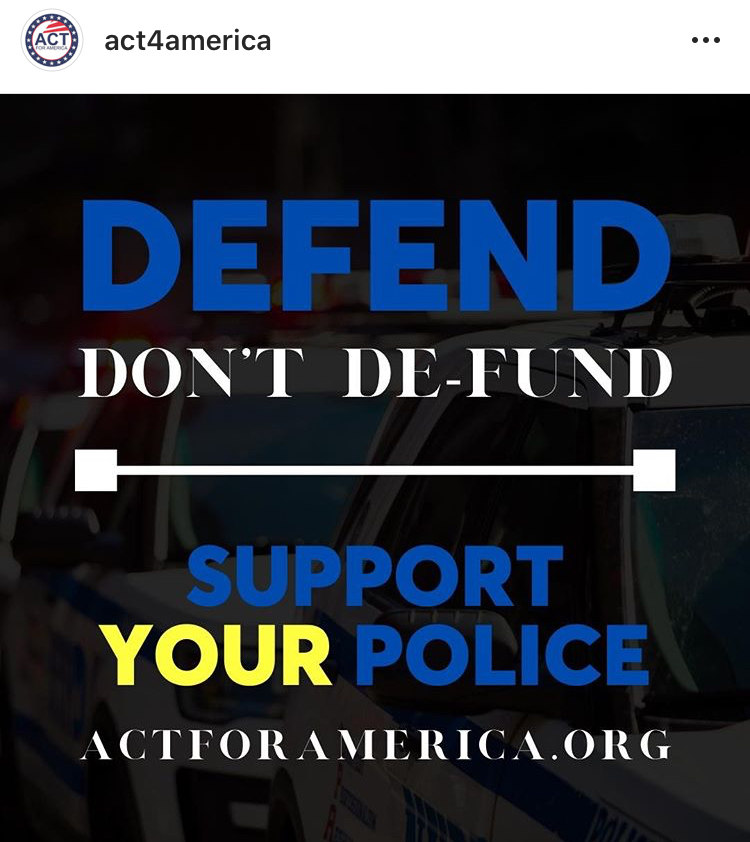The width and height of the screenshot is (750, 842).
Task: Open the post's three-dot options menu
Action: [705, 41]
